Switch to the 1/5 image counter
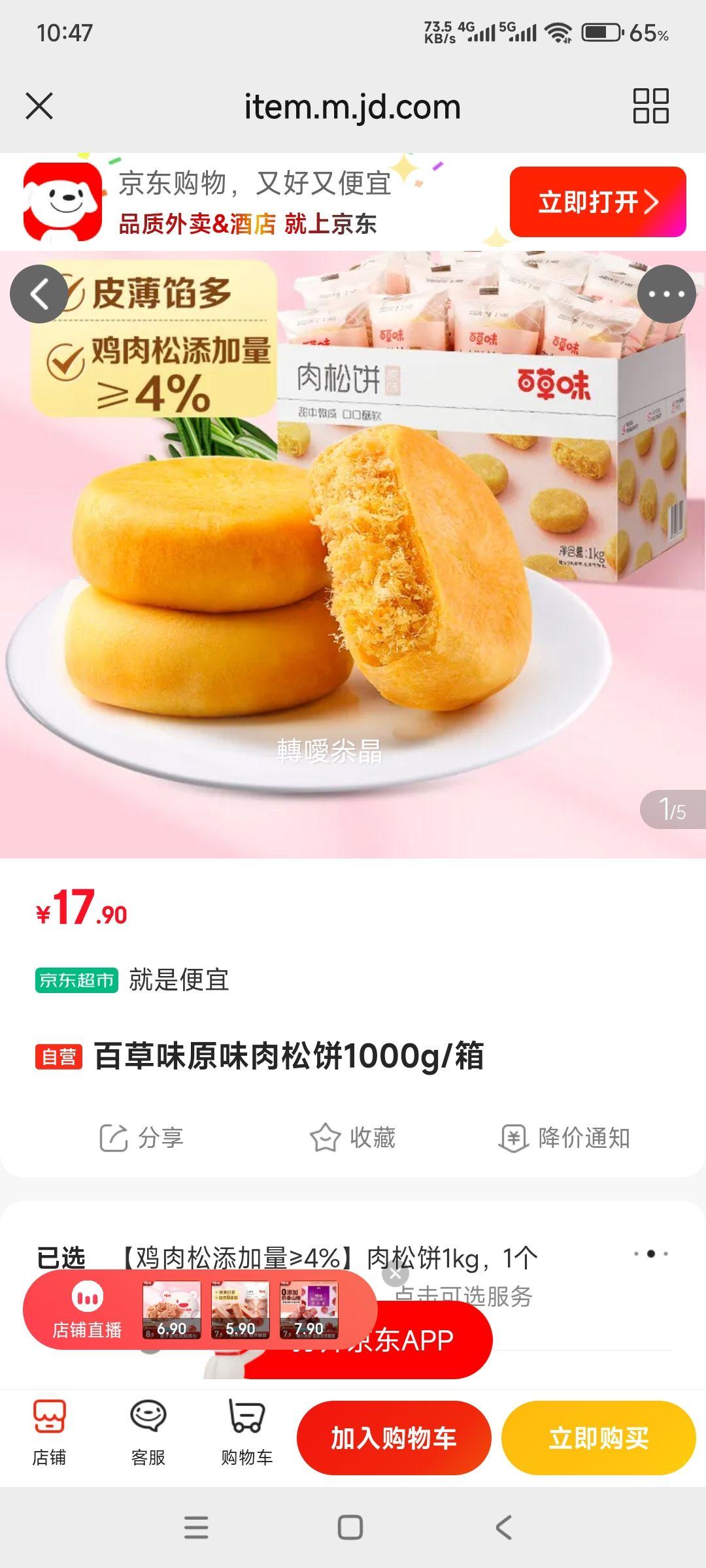 [674, 808]
